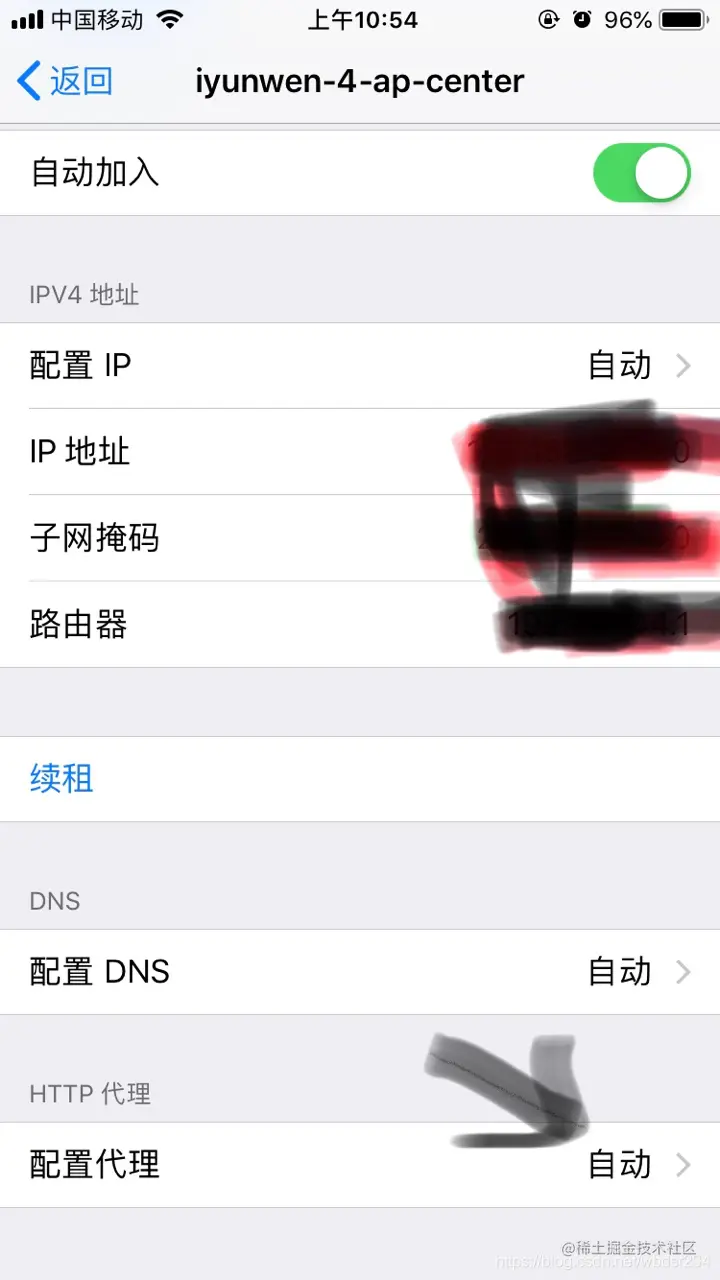Toggle the 自动加入 switch off
Screen dimensions: 720x1280
tap(641, 173)
